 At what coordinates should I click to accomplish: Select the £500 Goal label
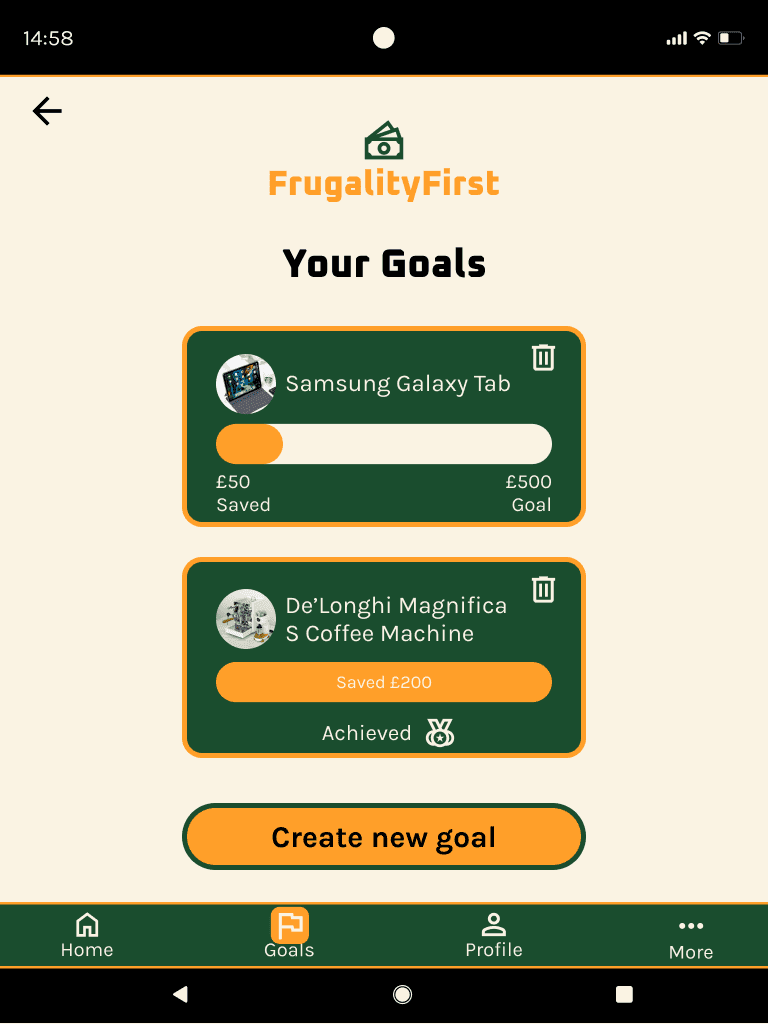(x=530, y=493)
